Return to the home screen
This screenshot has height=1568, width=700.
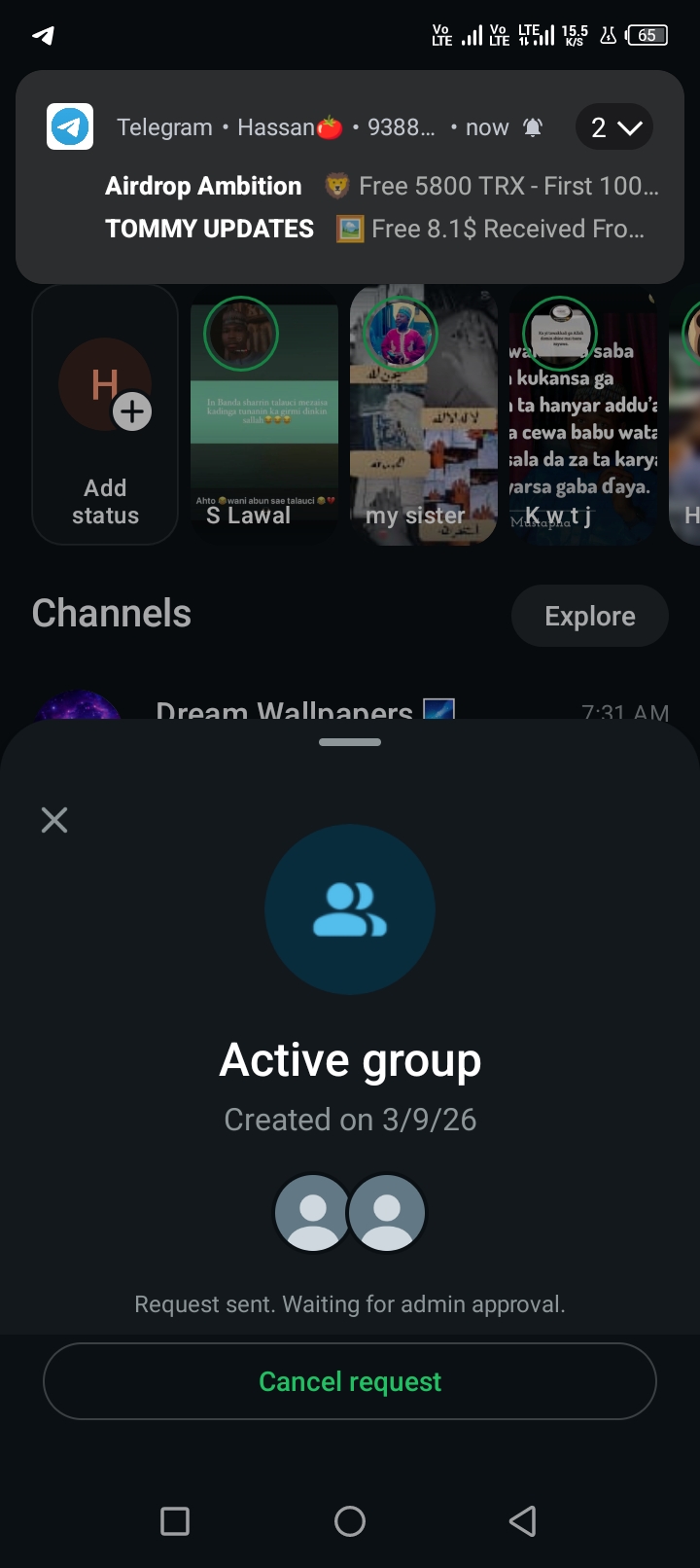pos(350,1520)
